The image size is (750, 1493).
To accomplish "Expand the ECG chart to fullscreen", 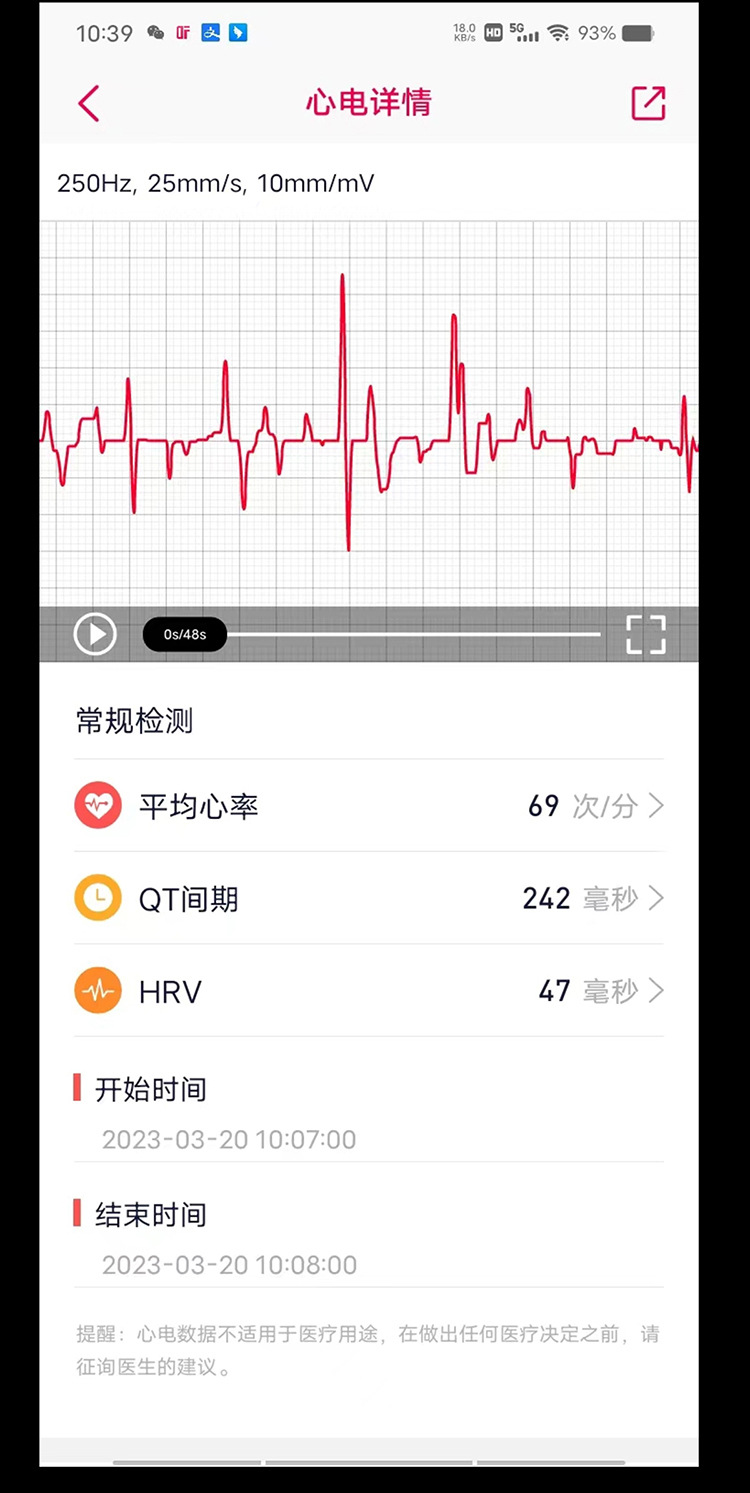I will click(645, 634).
